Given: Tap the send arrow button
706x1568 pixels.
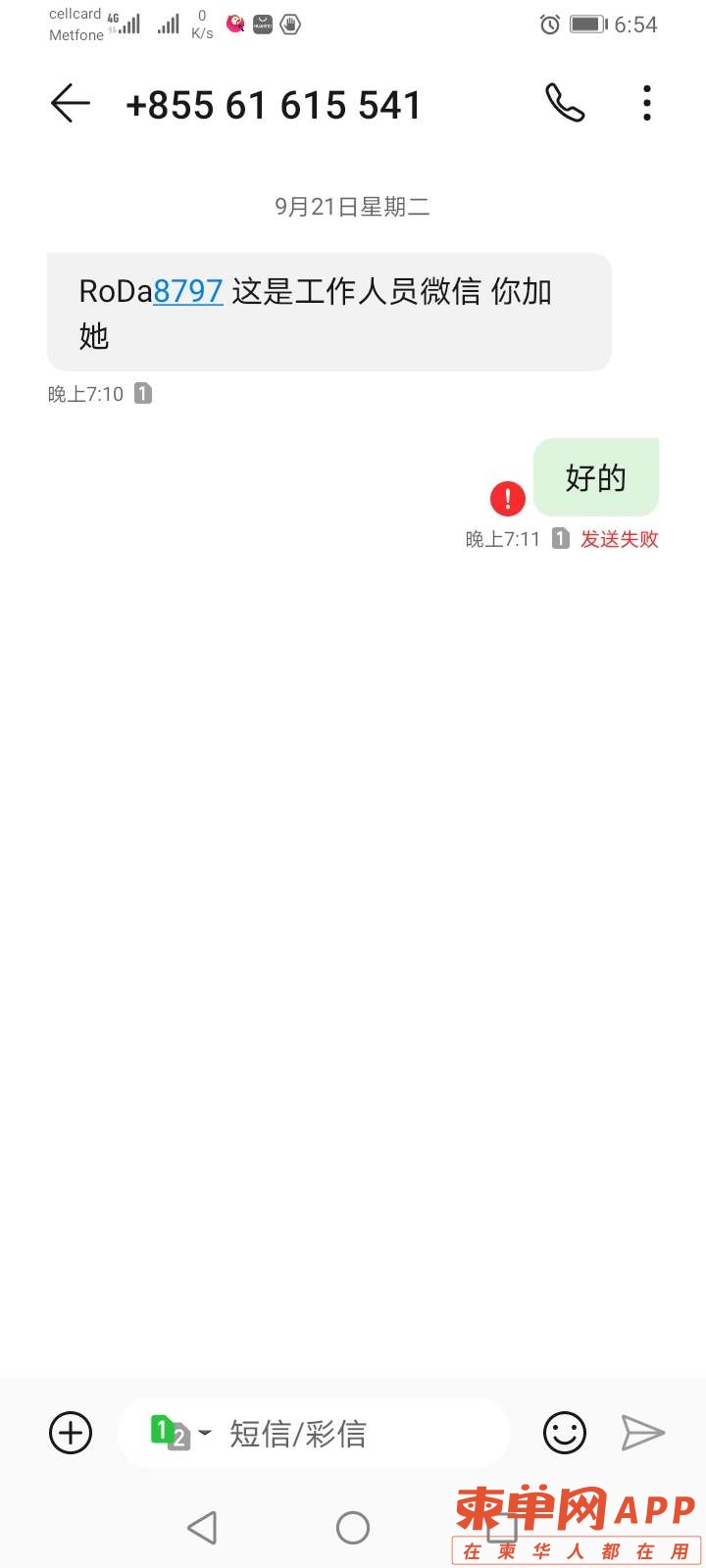Looking at the screenshot, I should [x=643, y=1433].
